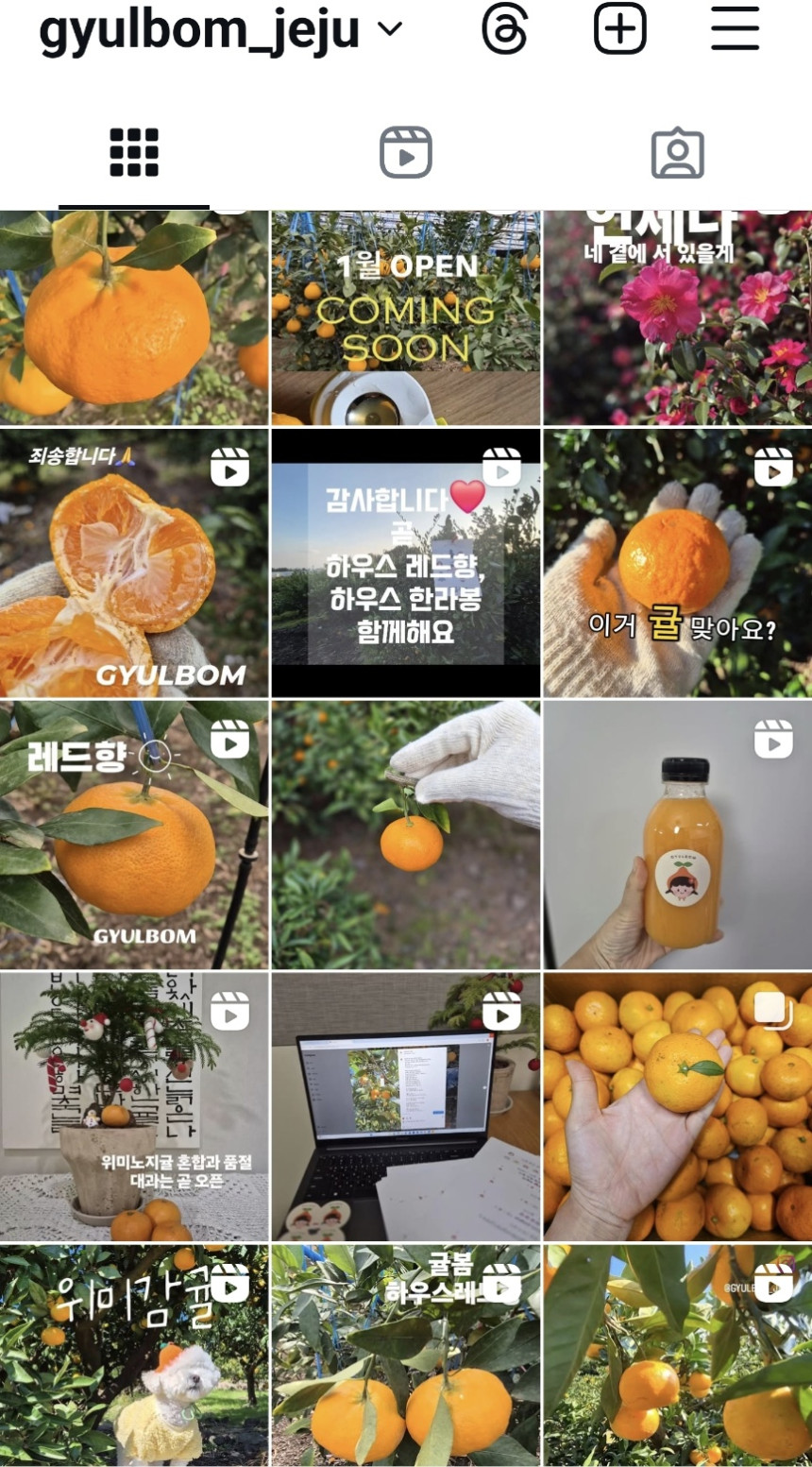
Task: Open the gloved hand holding tangerine post
Action: pos(406,835)
